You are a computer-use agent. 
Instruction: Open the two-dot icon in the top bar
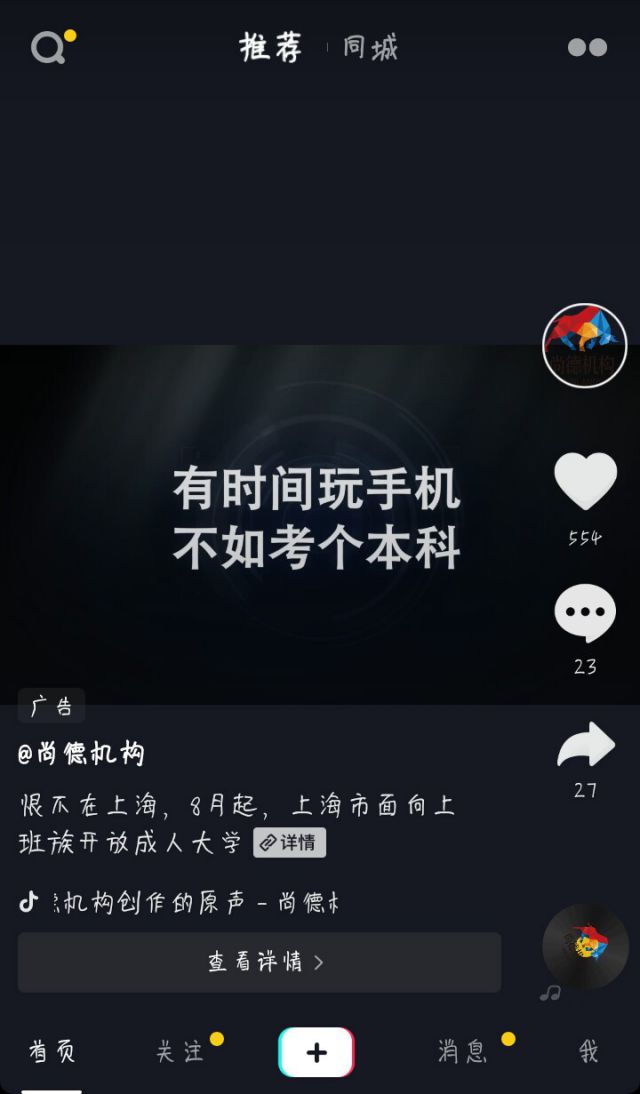pos(587,47)
